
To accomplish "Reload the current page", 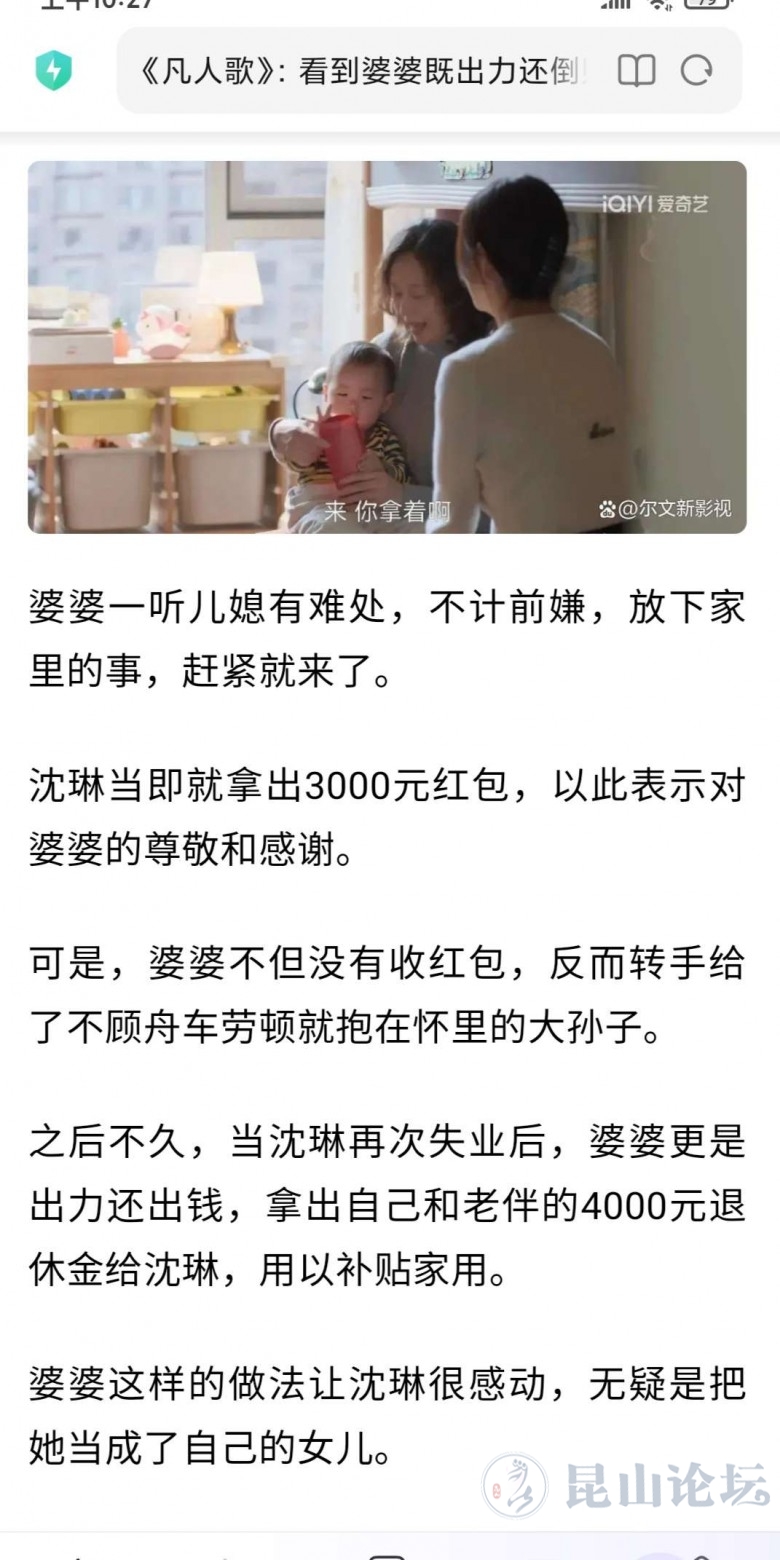I will pos(696,71).
